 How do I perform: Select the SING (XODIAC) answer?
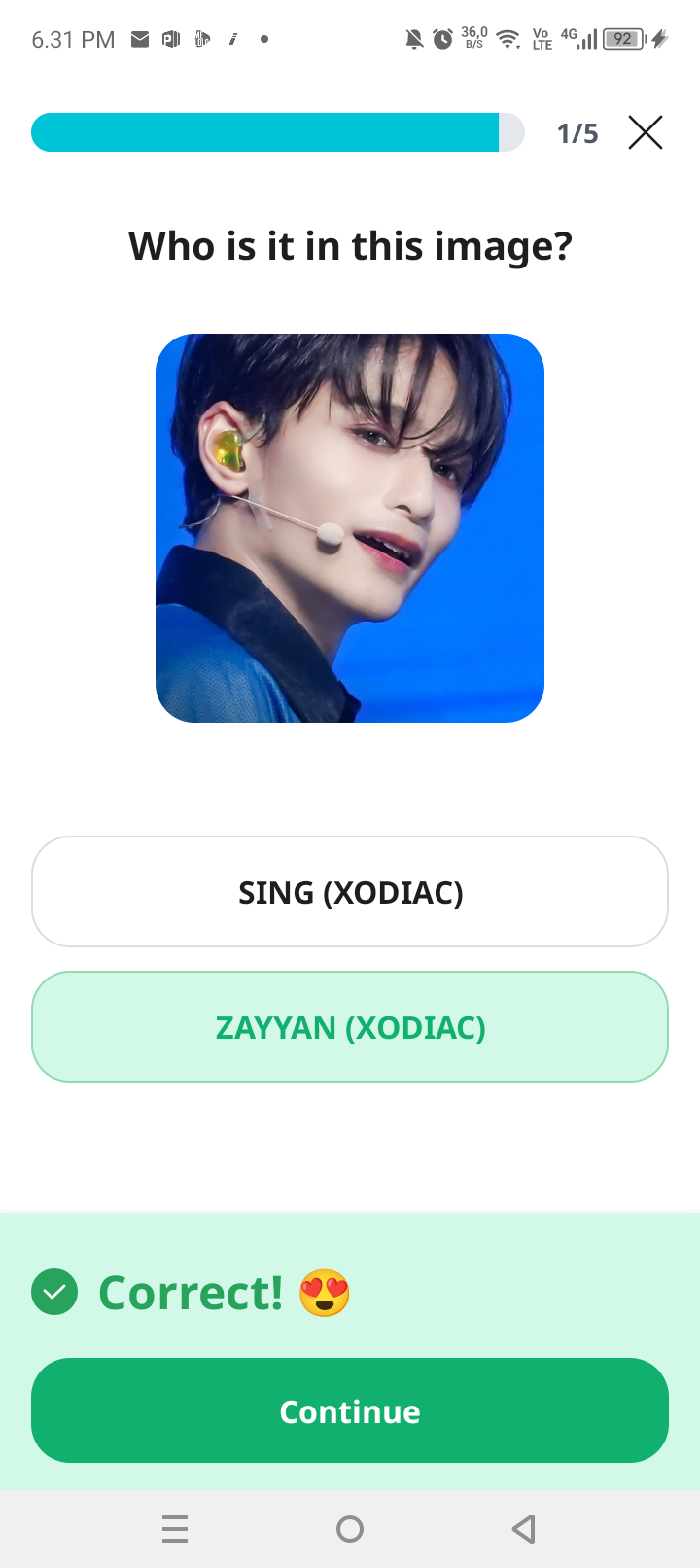[x=350, y=892]
